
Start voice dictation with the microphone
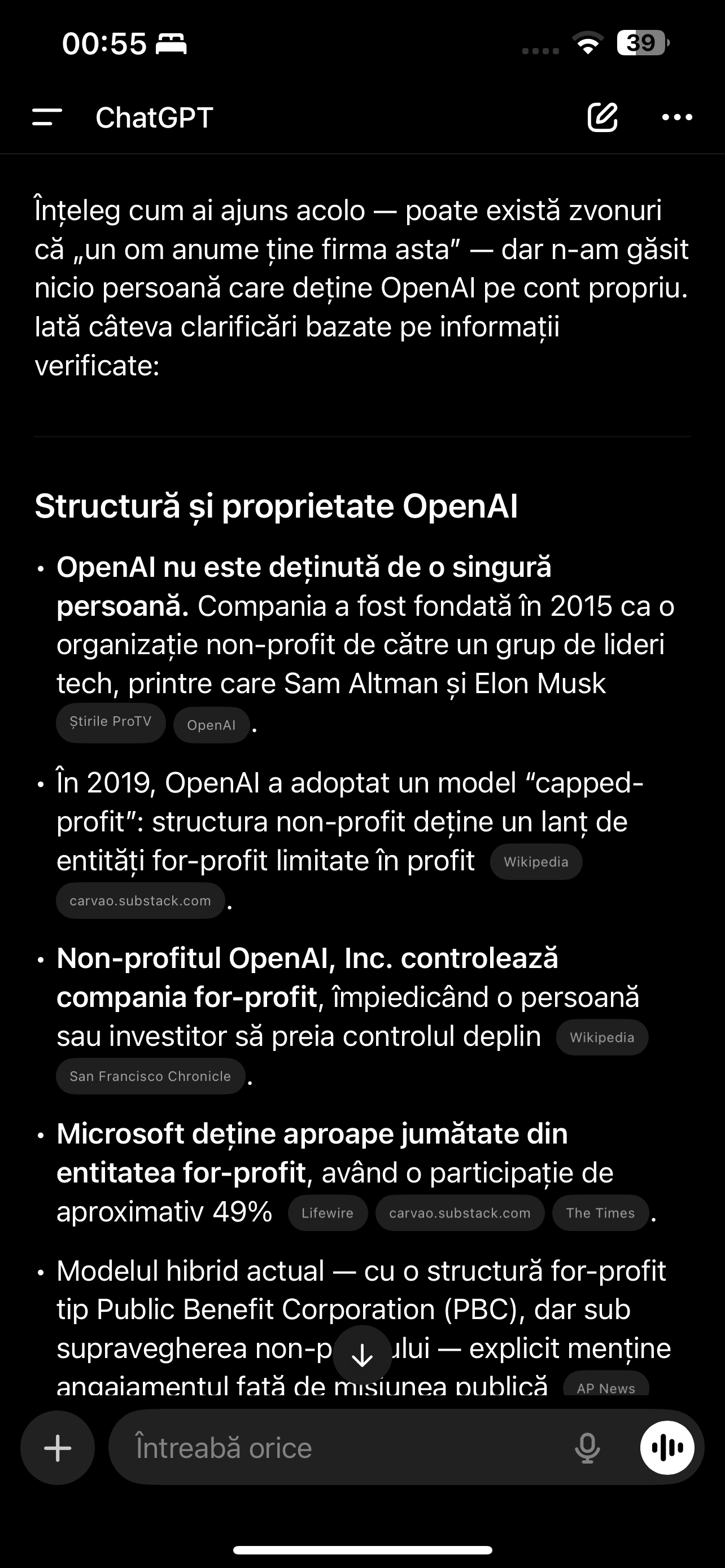[587, 1448]
